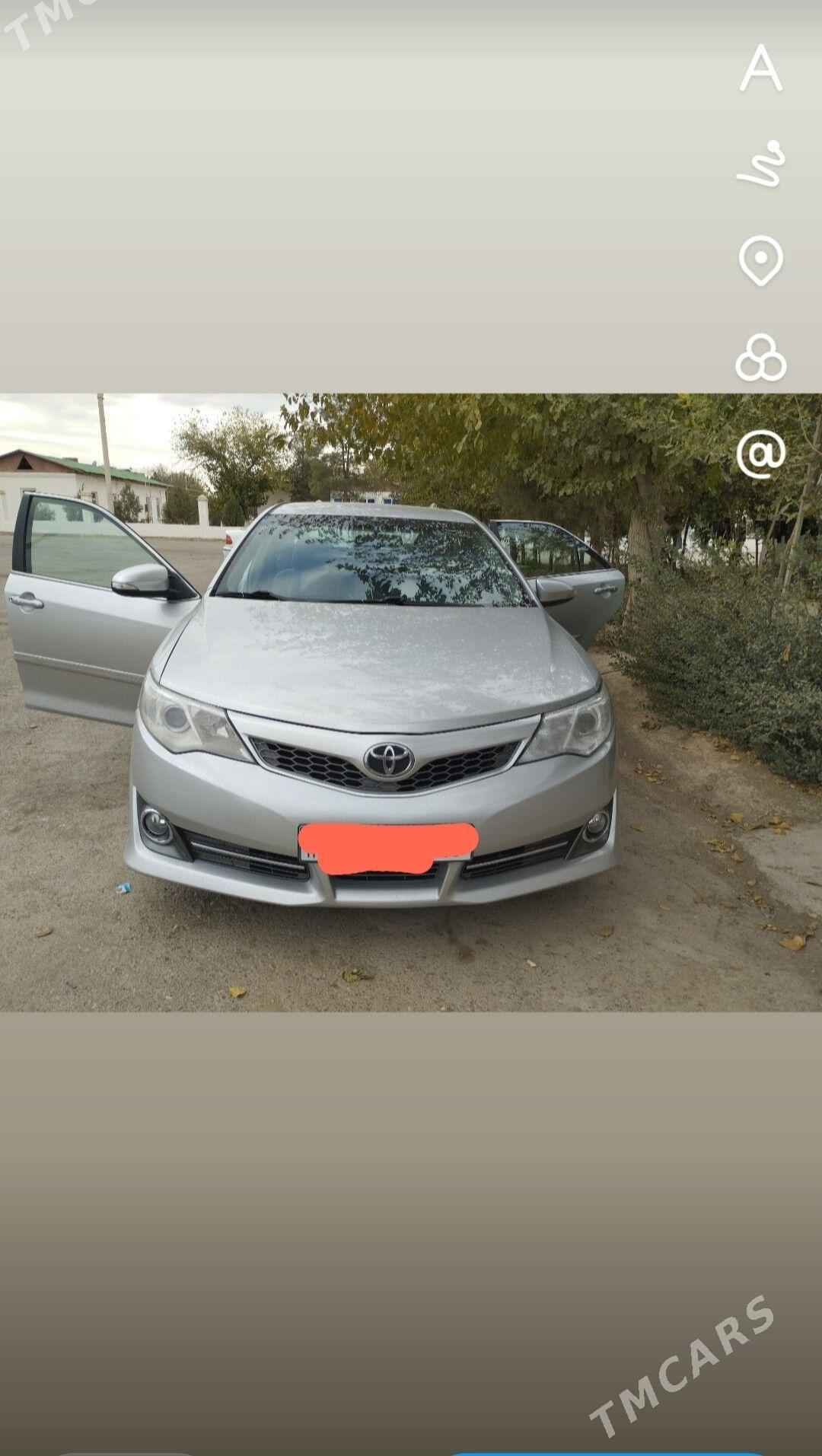Viewport: 822px width, 1456px height.
Task: Add text with the A icon
Action: click(761, 68)
